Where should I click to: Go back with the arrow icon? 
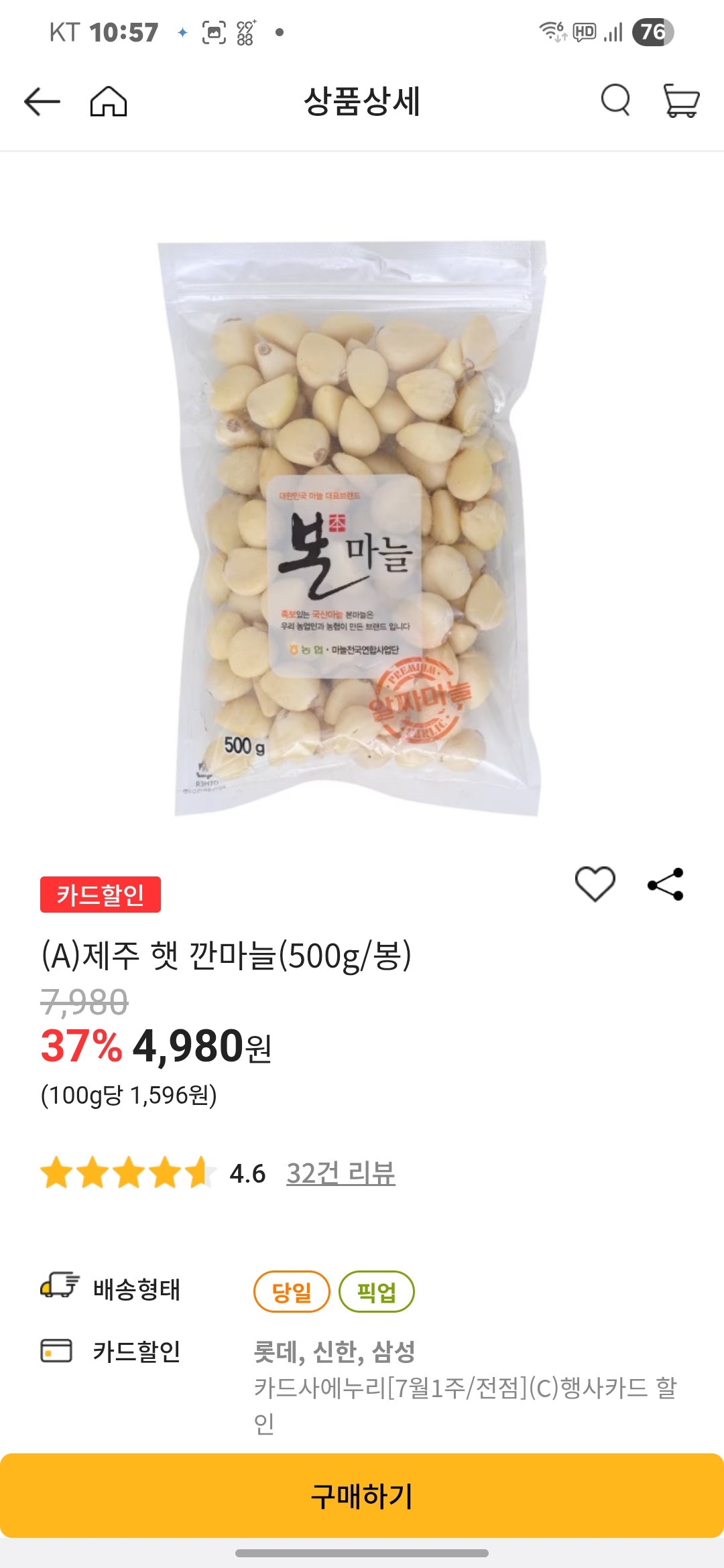coord(42,103)
